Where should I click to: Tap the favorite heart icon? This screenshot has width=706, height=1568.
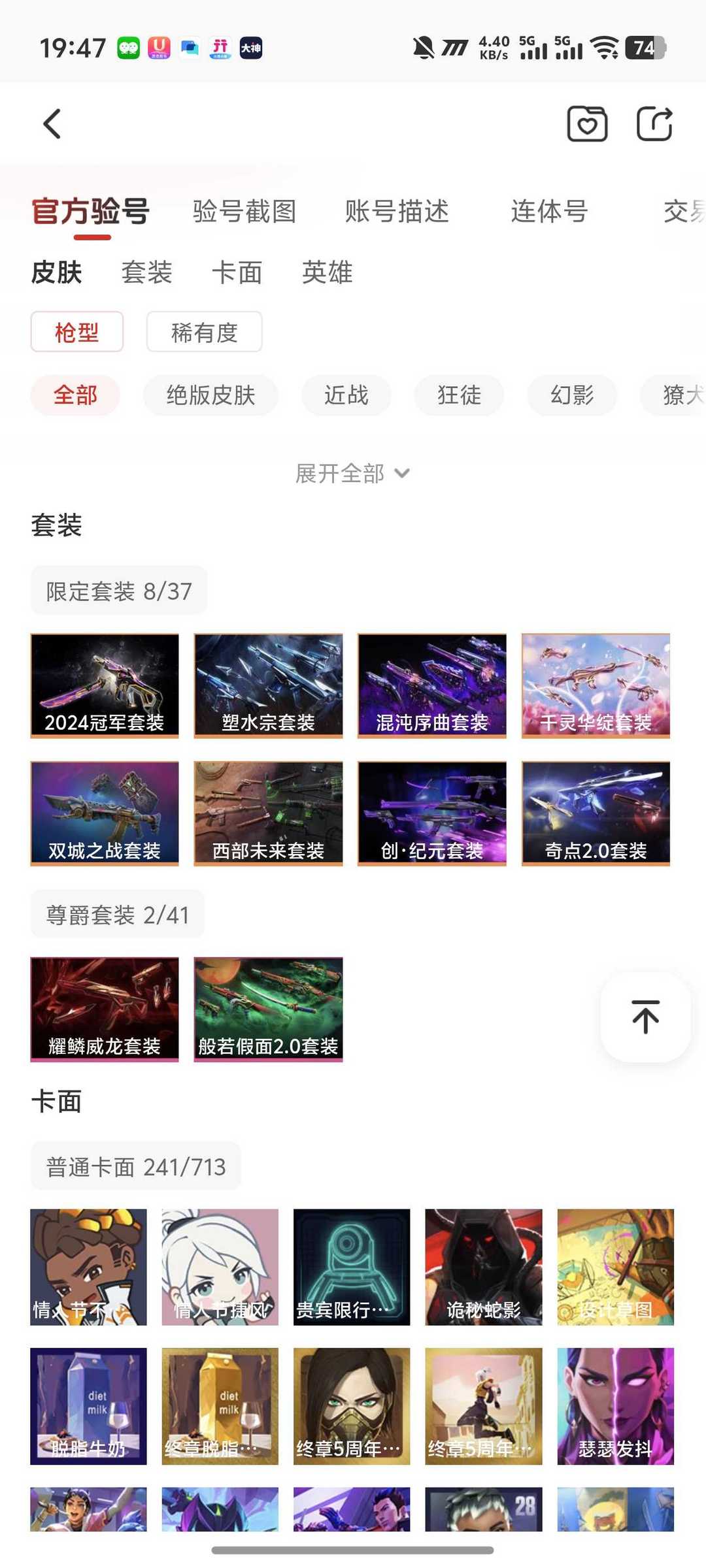[586, 123]
